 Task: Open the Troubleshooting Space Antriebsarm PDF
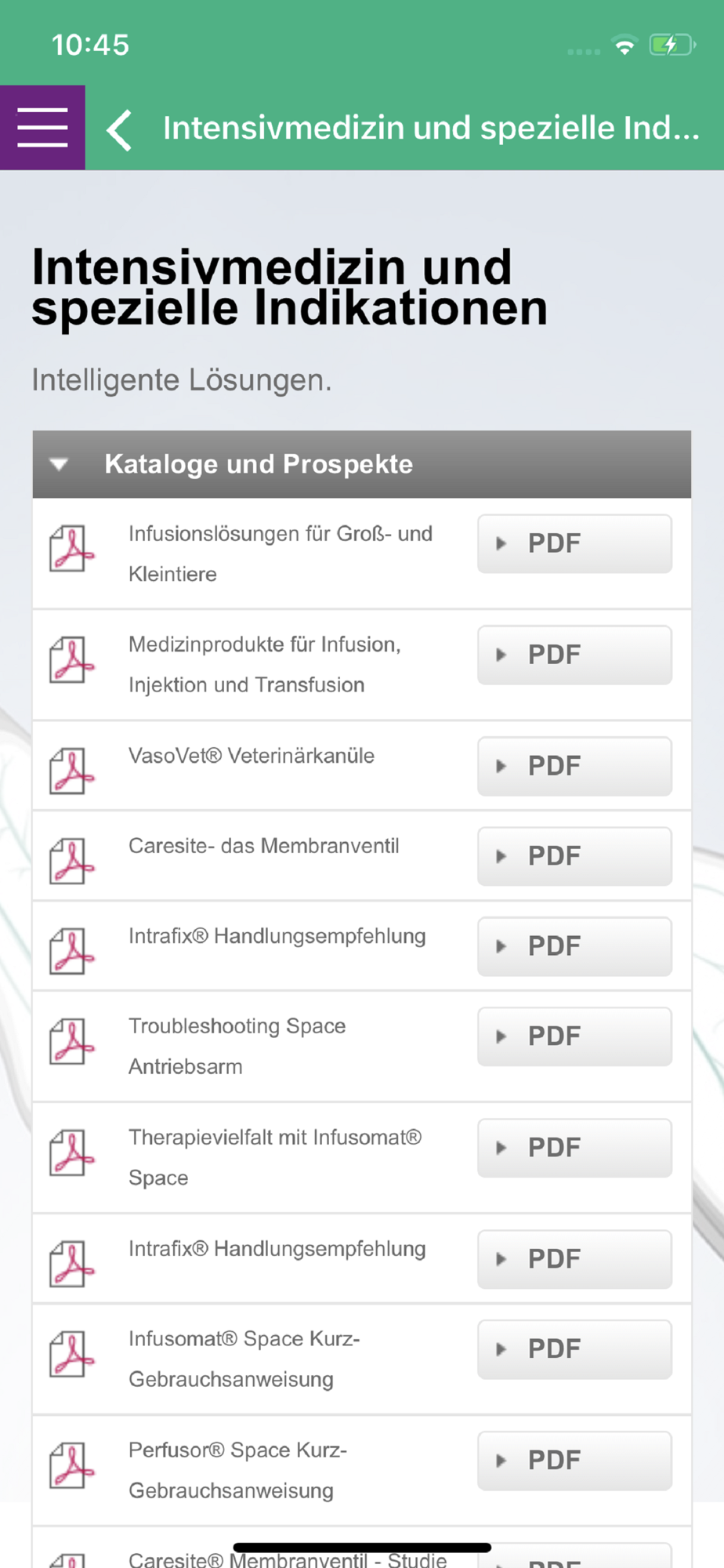coord(574,1036)
